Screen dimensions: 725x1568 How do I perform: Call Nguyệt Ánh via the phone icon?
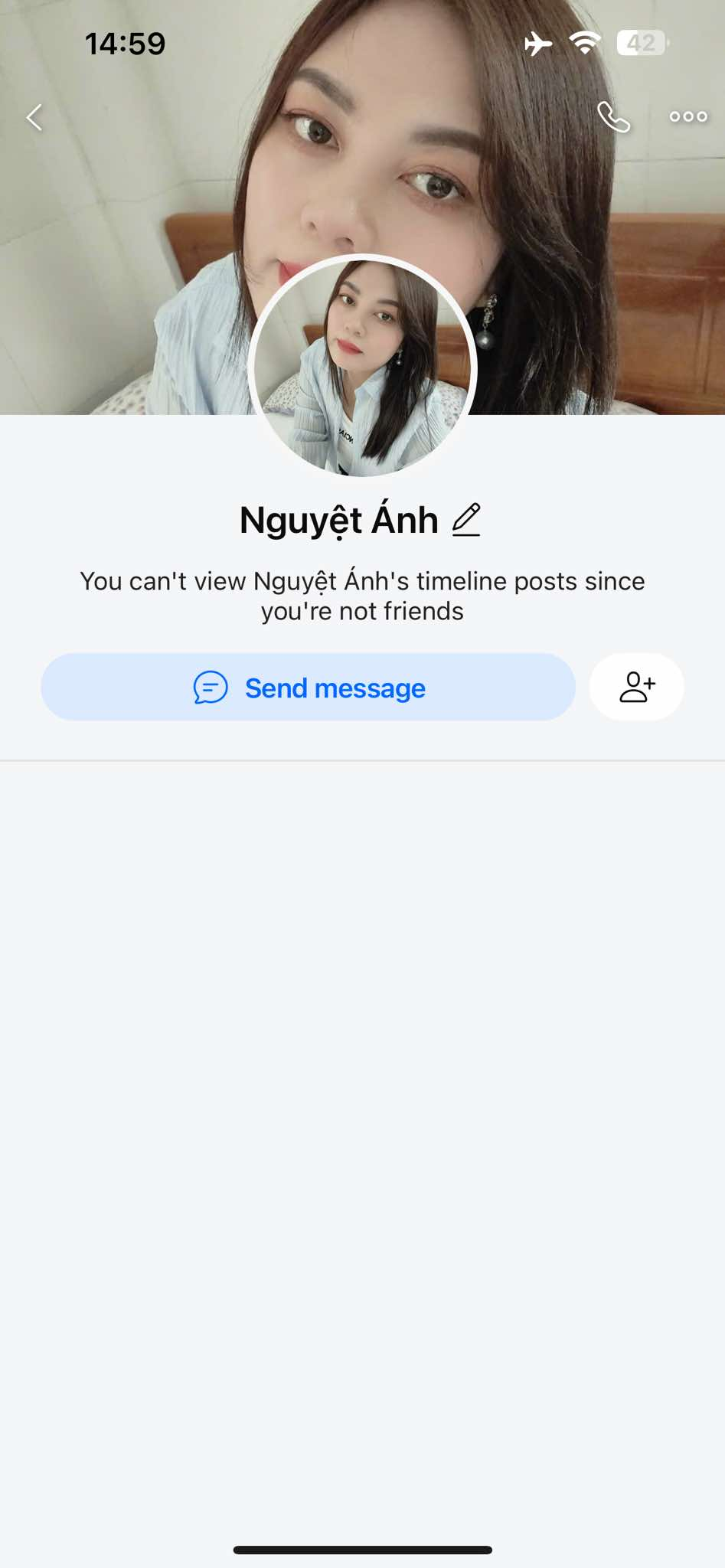(613, 117)
